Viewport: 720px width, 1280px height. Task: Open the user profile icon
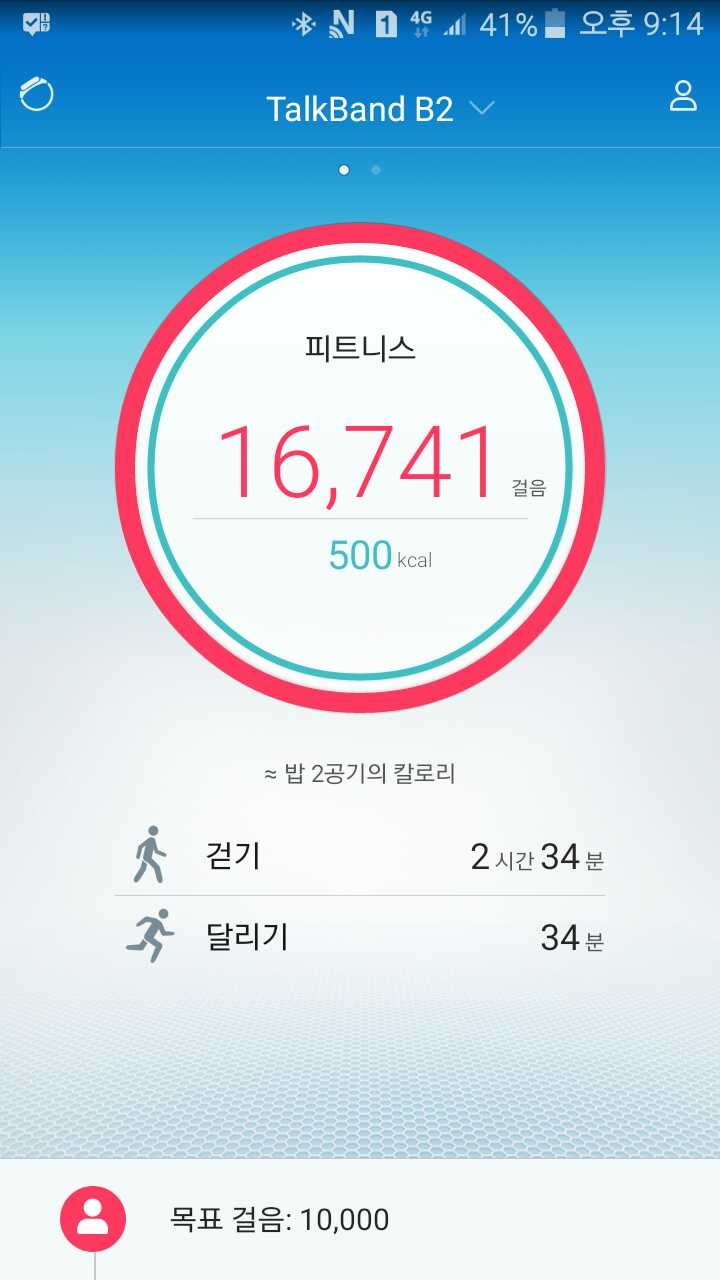[x=683, y=96]
